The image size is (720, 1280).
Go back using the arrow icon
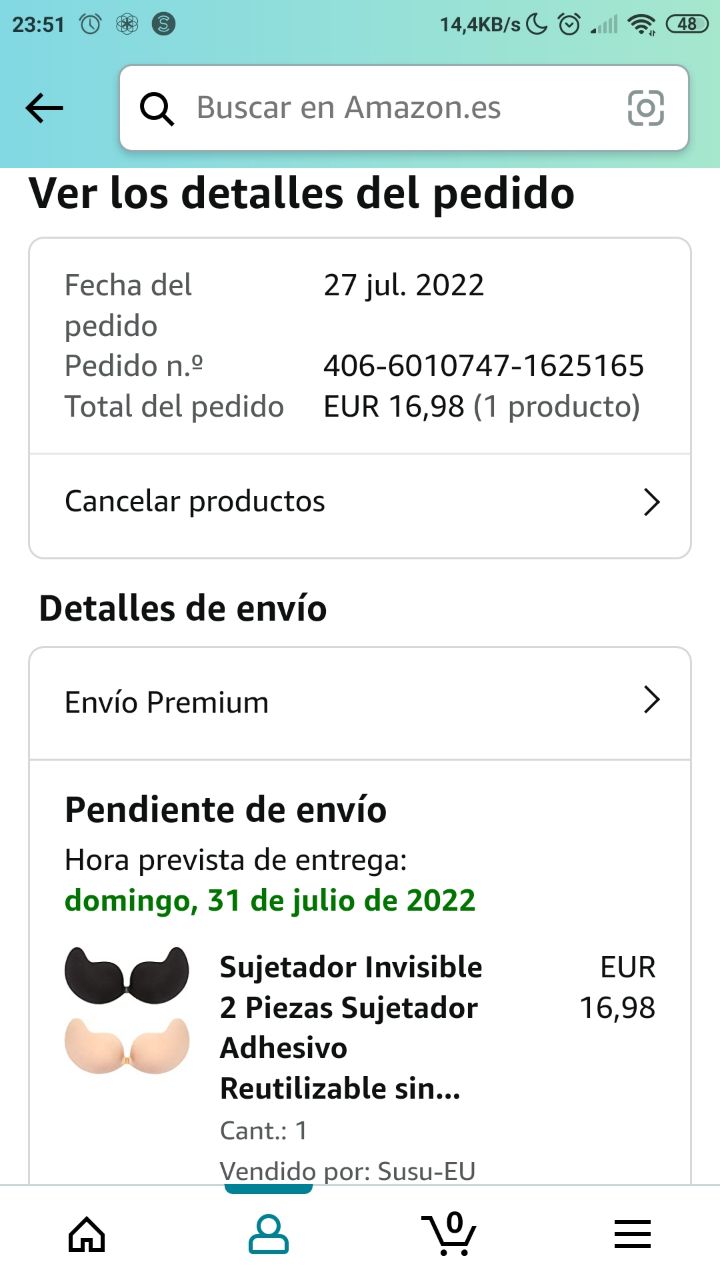pos(44,108)
